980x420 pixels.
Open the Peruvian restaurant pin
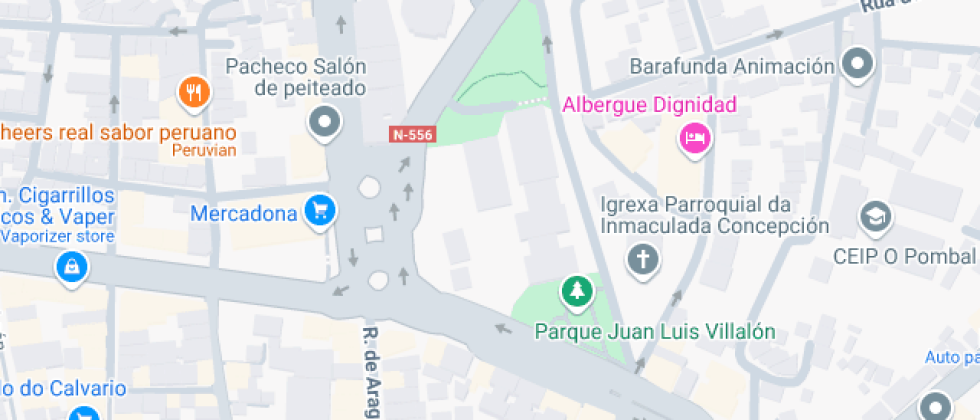(193, 93)
